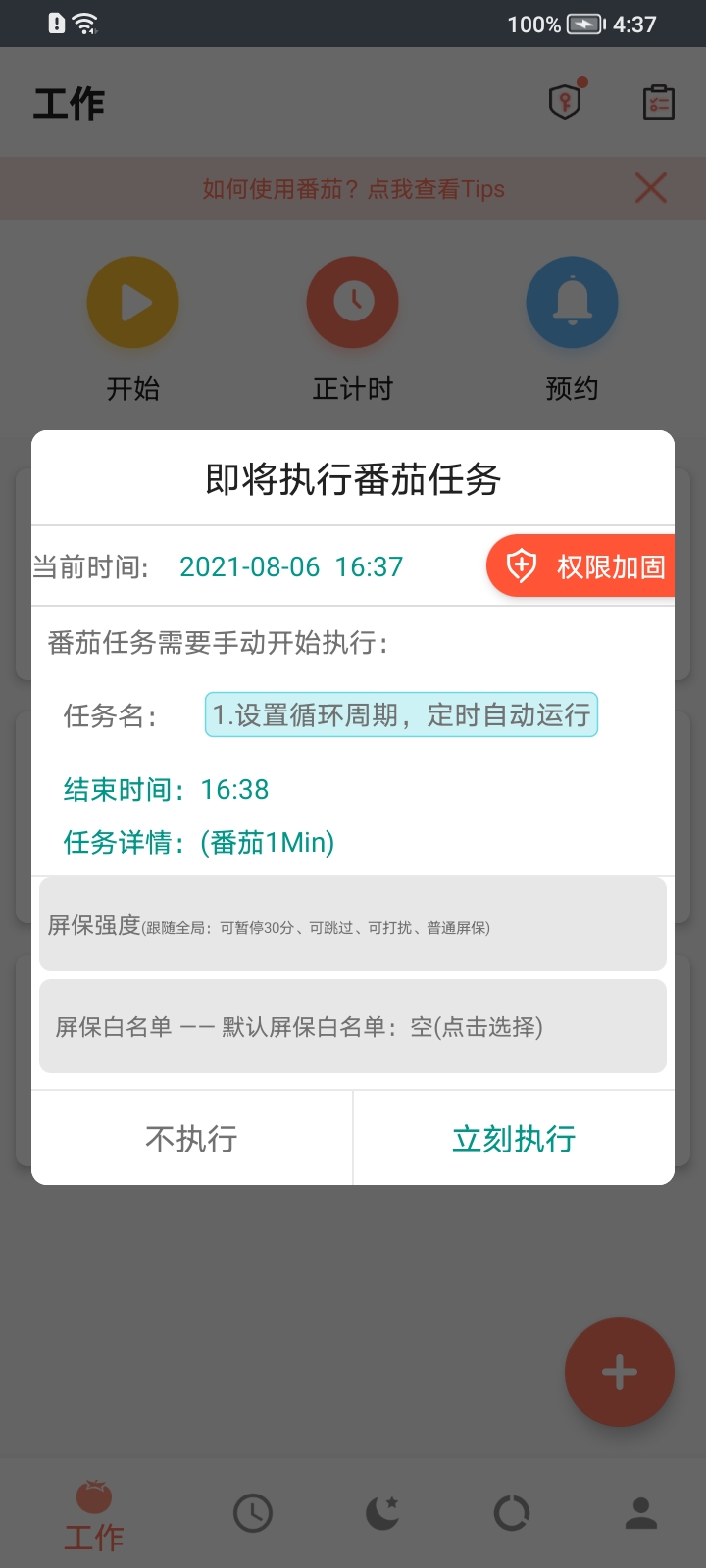706x1568 pixels.
Task: Select the clock icon in bottom navigation
Action: (252, 1512)
